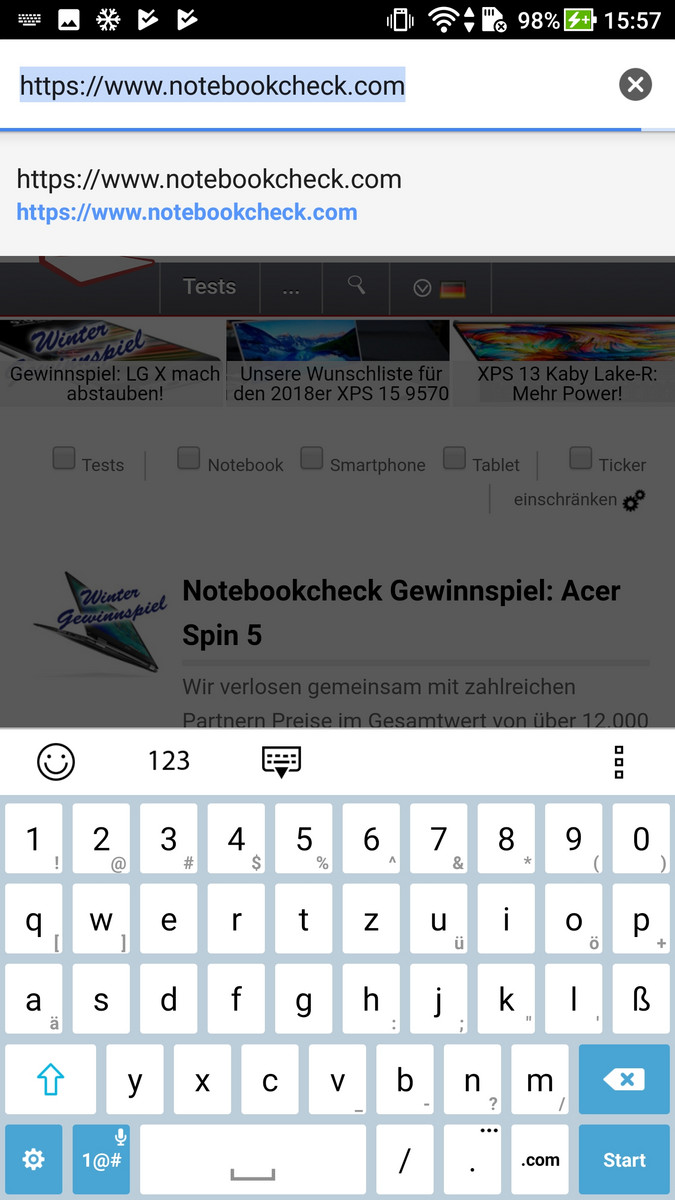This screenshot has width=675, height=1200.
Task: Open keyboard settings gear
Action: [x=33, y=1159]
